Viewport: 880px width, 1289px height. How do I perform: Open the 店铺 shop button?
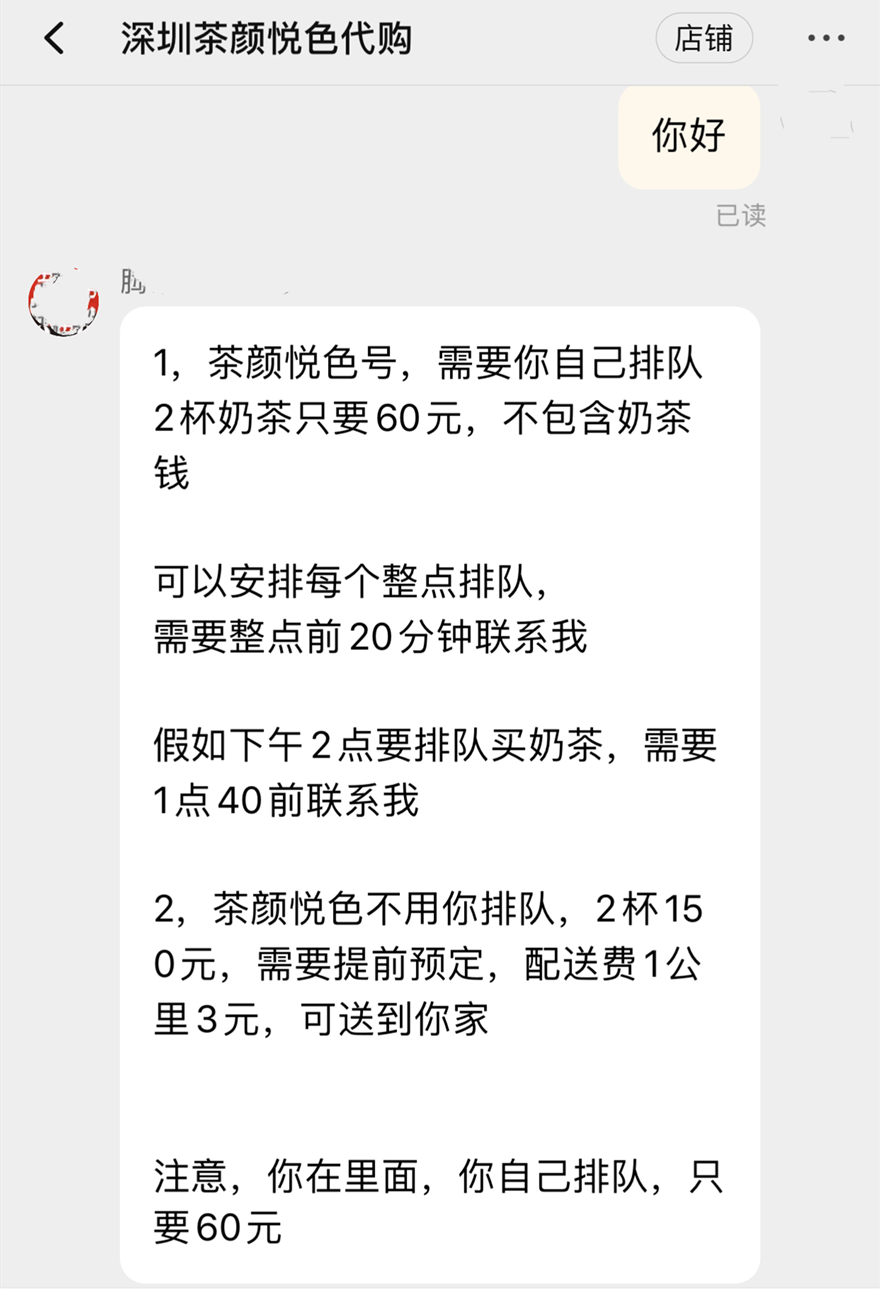(704, 38)
